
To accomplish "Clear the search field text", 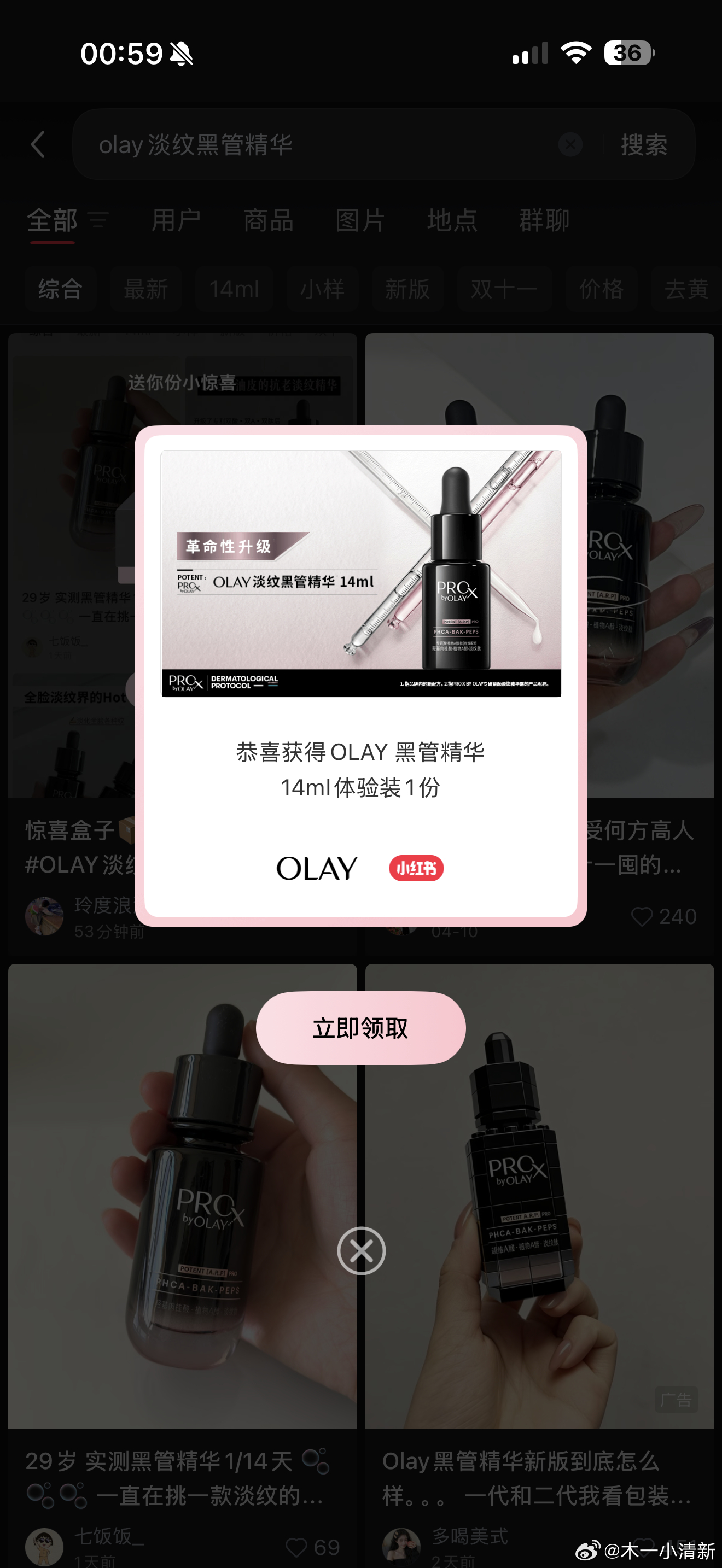I will 570,145.
